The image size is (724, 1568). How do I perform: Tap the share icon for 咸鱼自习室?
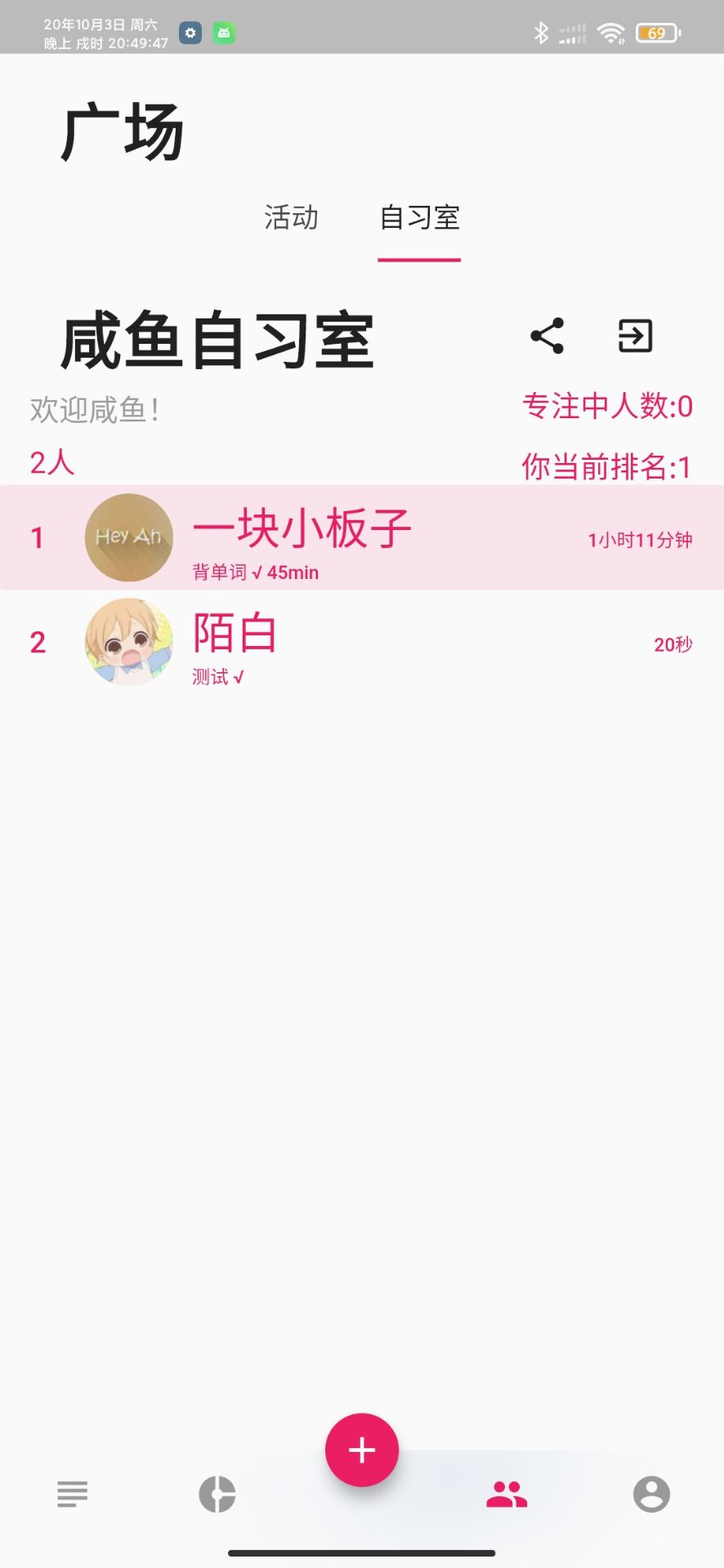pos(547,336)
